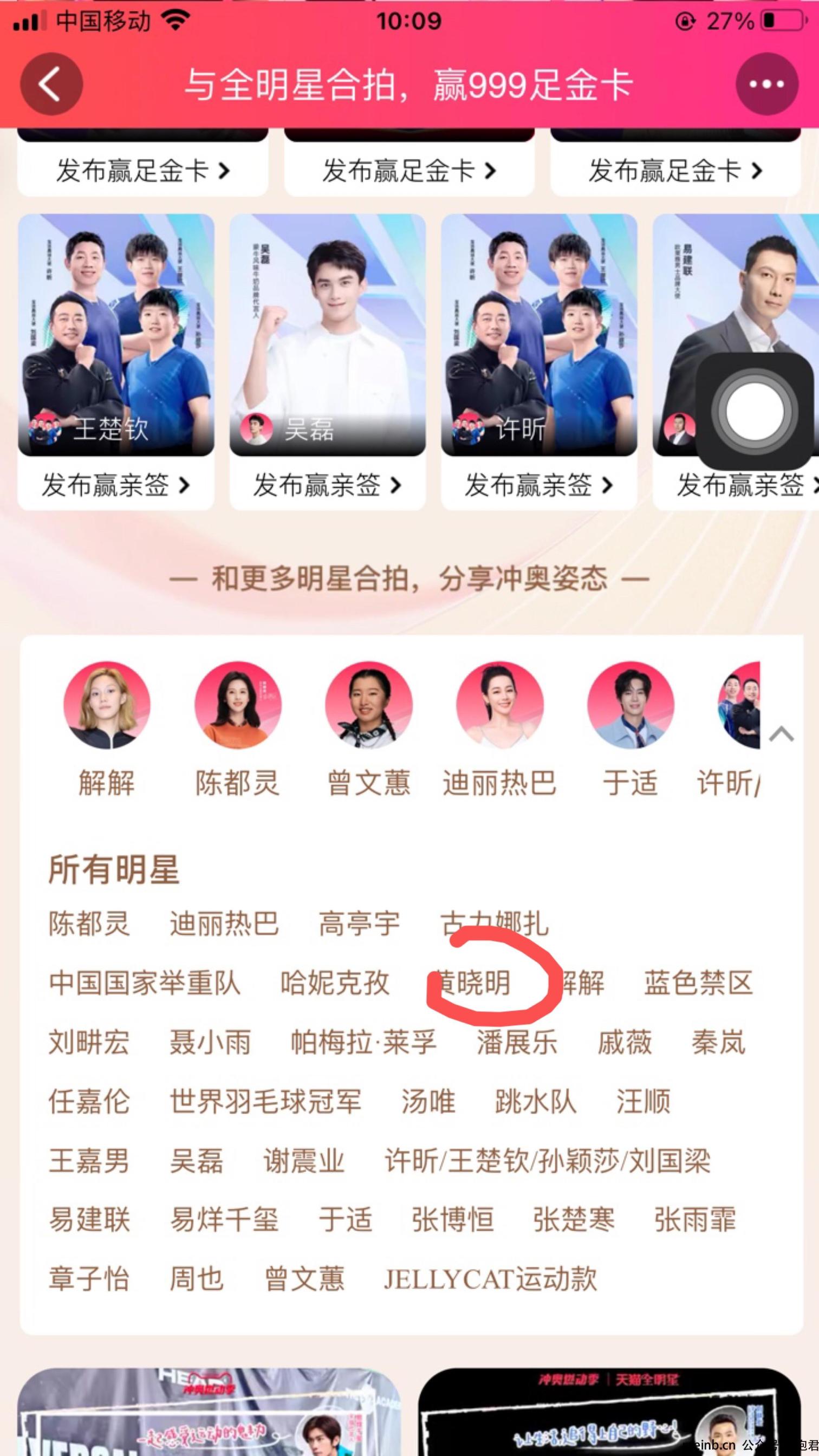
Task: Choose 汪顺 from all stars
Action: (x=643, y=1102)
